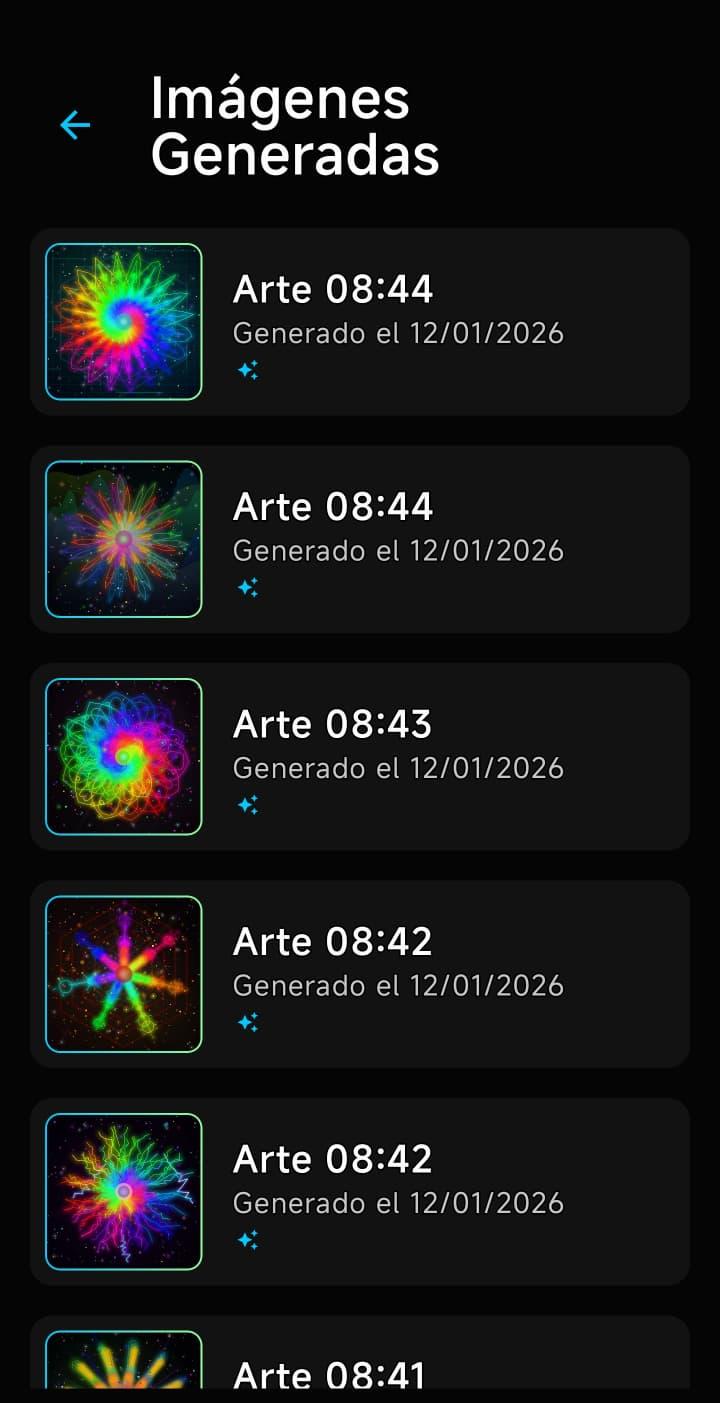Open the second Arte 08:44 image entry
This screenshot has width=720, height=1403.
point(400,538)
